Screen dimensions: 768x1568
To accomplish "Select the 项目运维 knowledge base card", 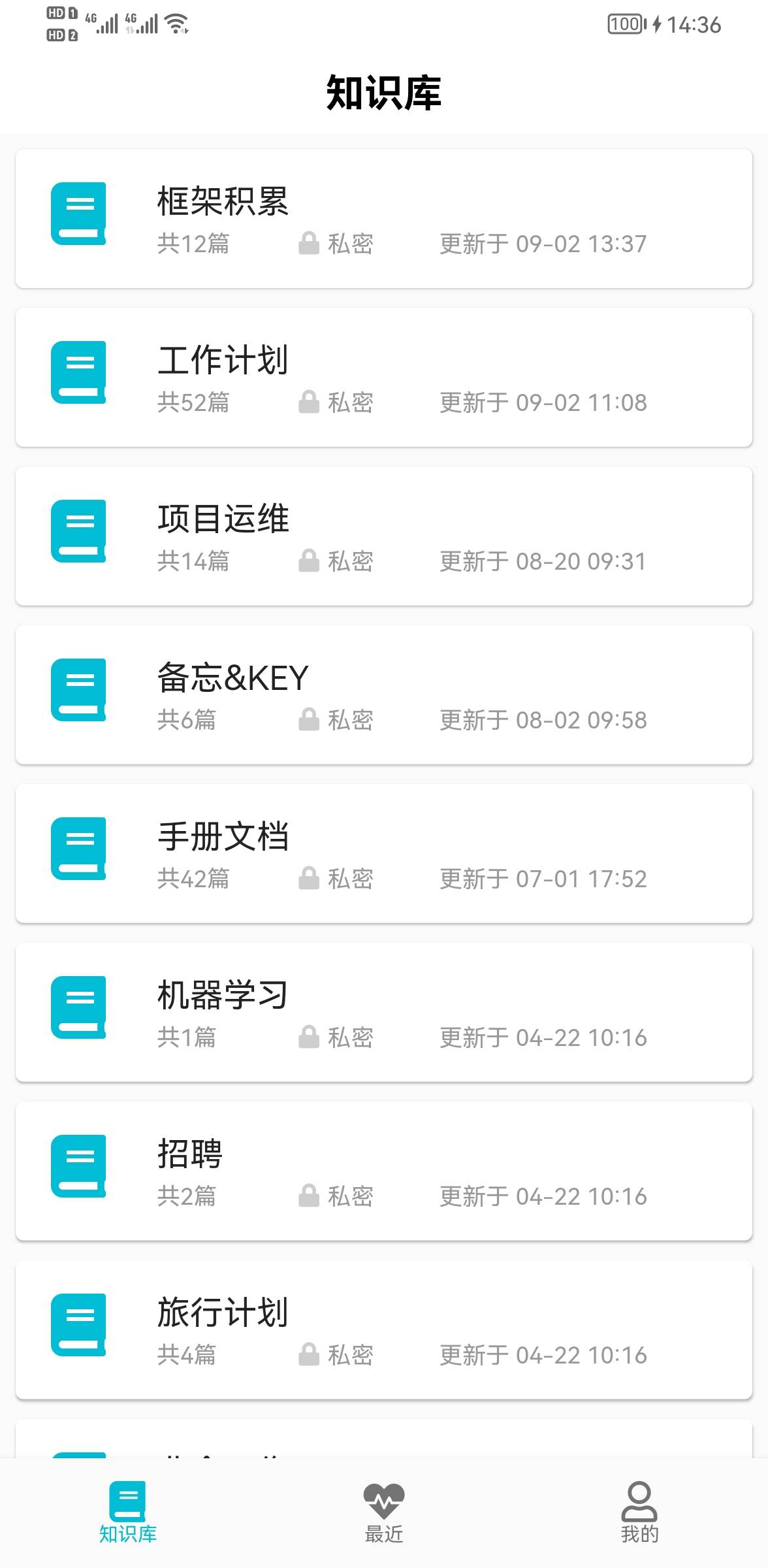I will pos(384,536).
